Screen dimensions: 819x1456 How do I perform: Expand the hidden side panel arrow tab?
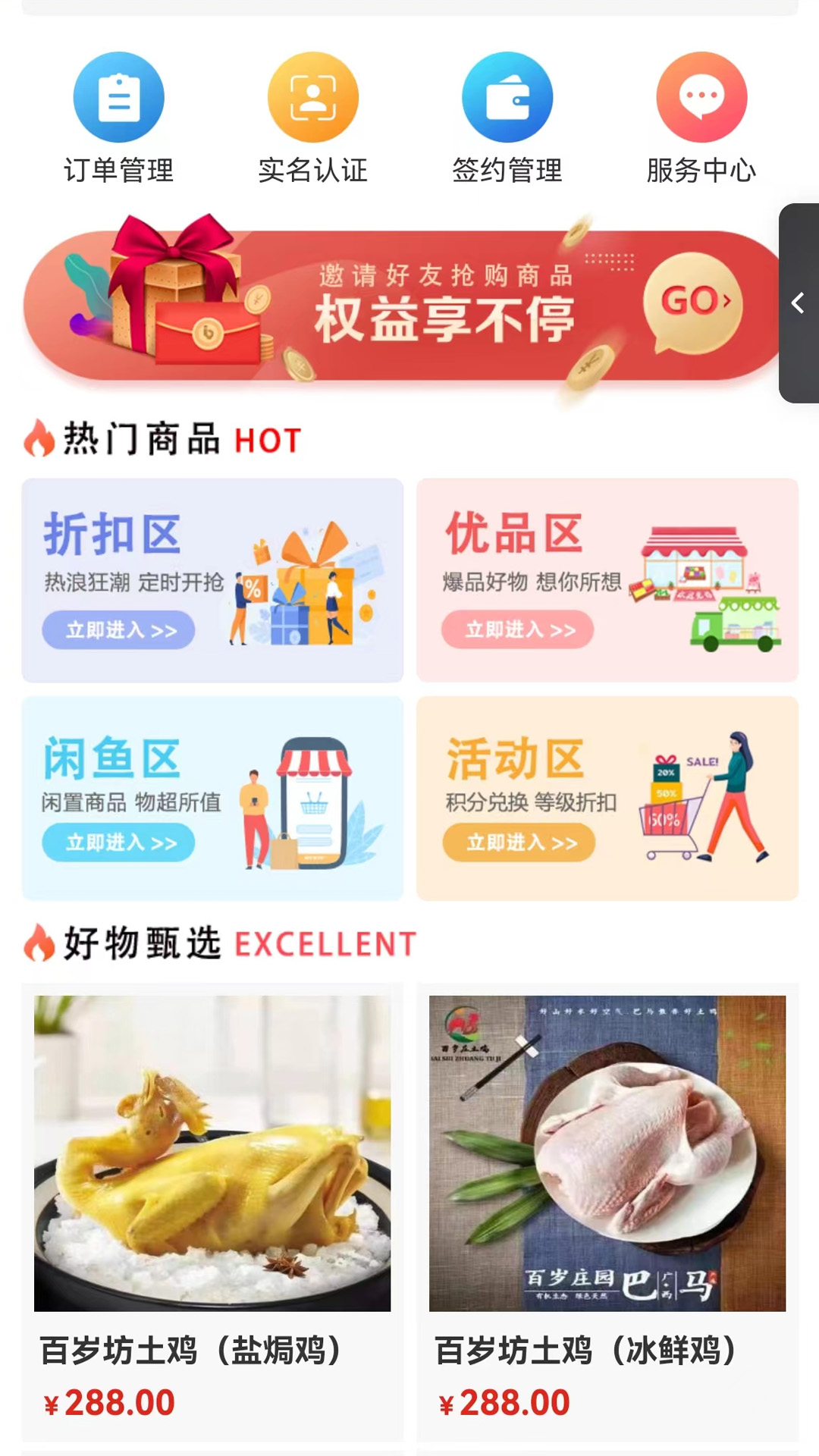799,302
